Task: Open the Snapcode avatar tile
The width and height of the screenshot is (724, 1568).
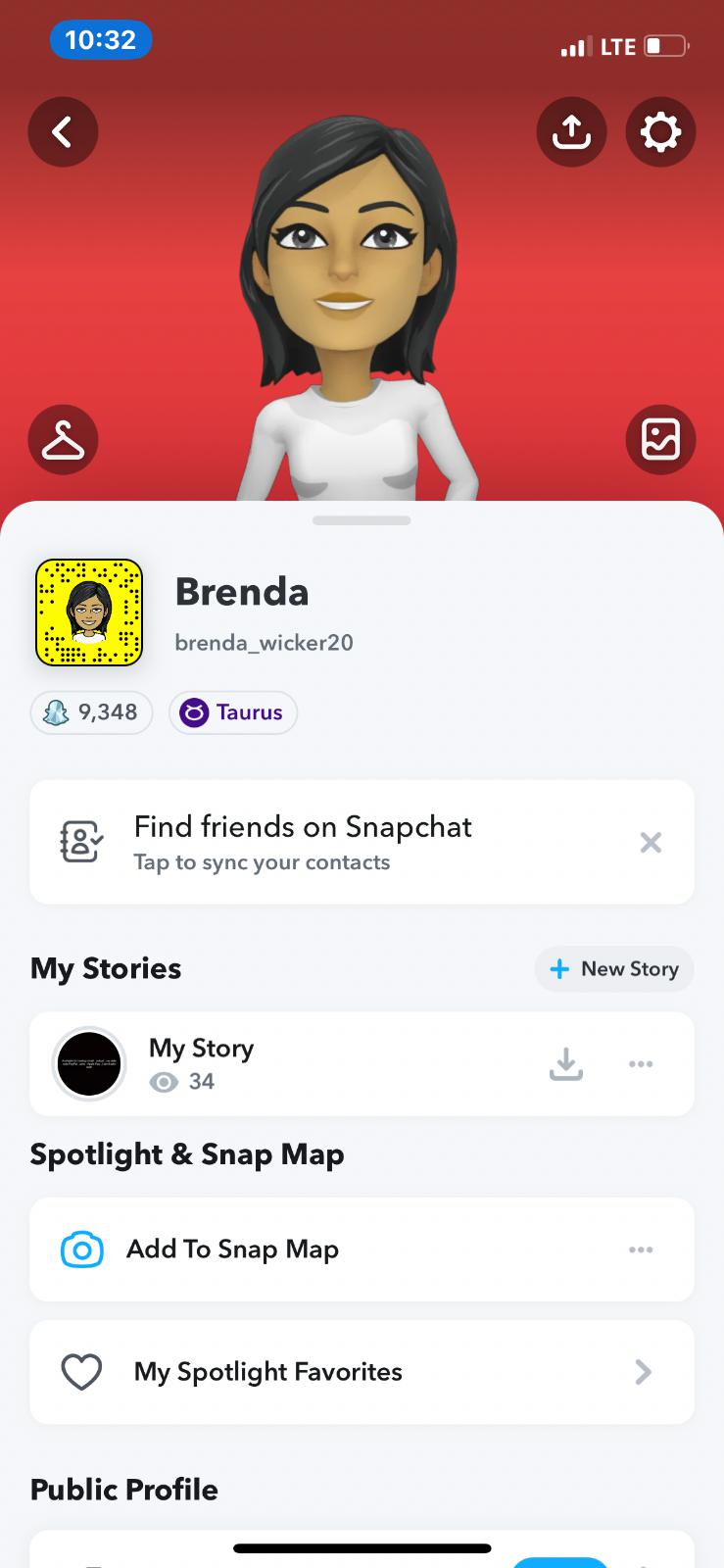Action: pos(89,612)
